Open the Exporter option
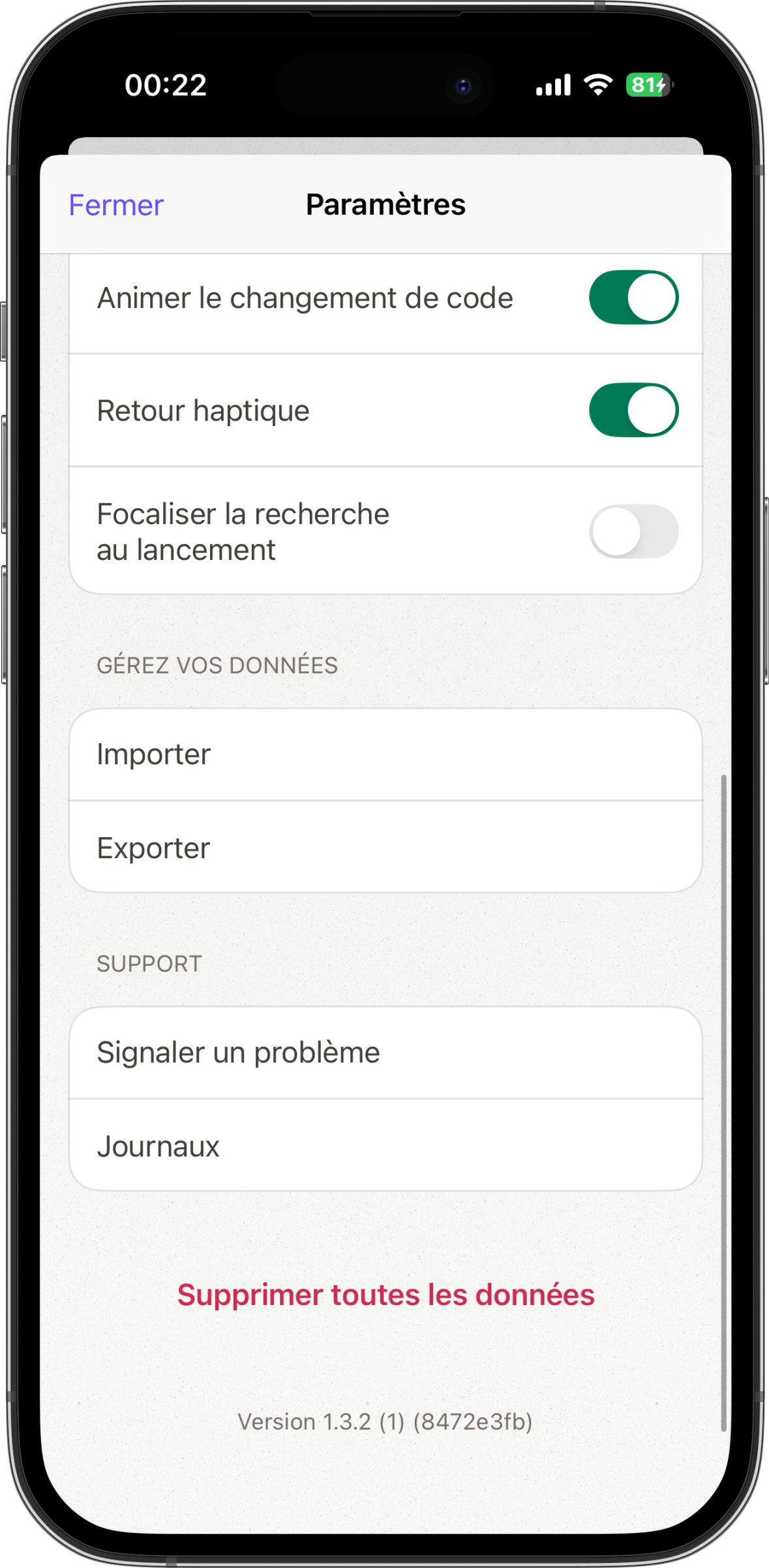The width and height of the screenshot is (769, 1568). (385, 848)
